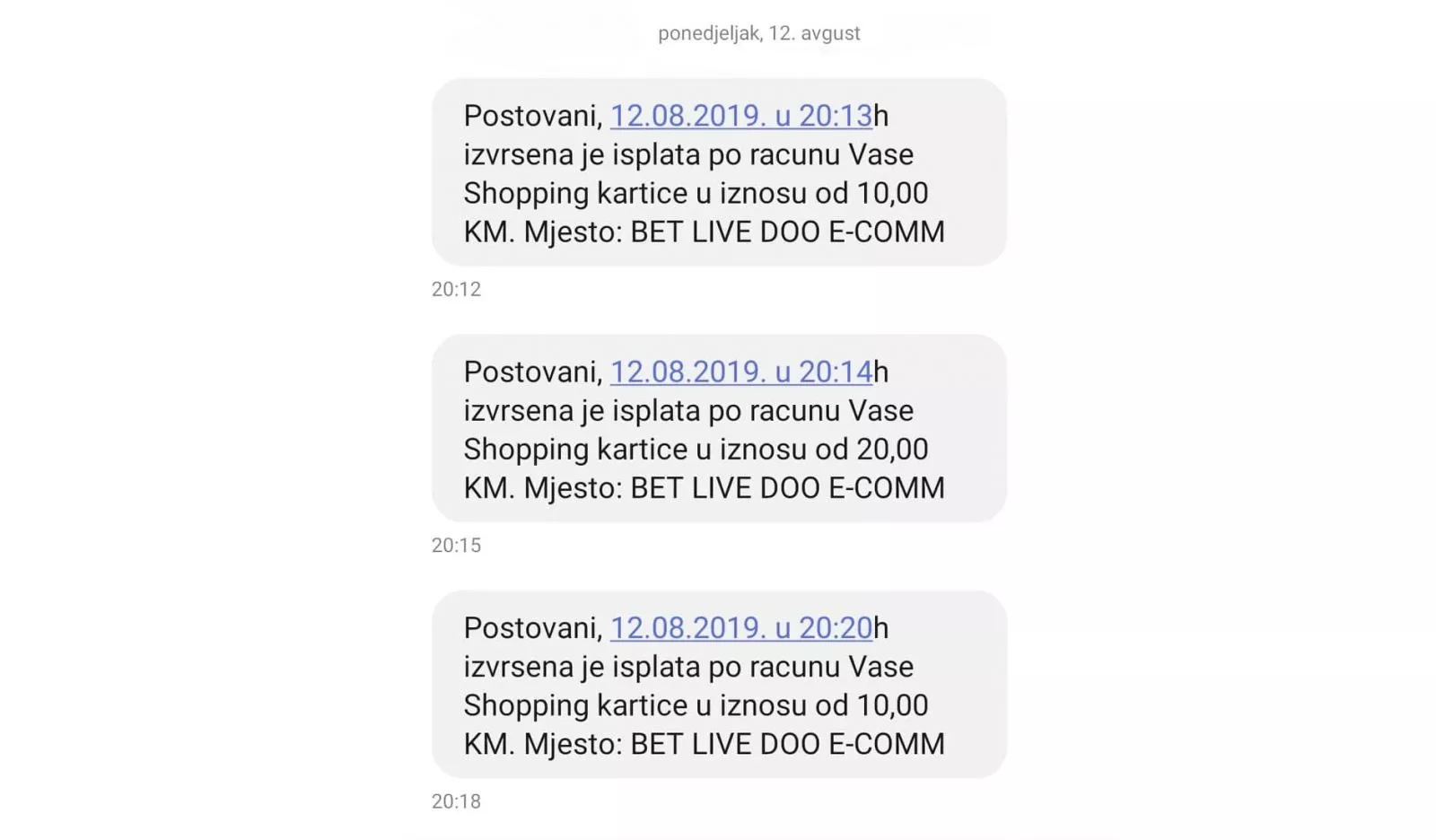Select the 12.08.2019. u 20:20 date link

click(x=741, y=628)
